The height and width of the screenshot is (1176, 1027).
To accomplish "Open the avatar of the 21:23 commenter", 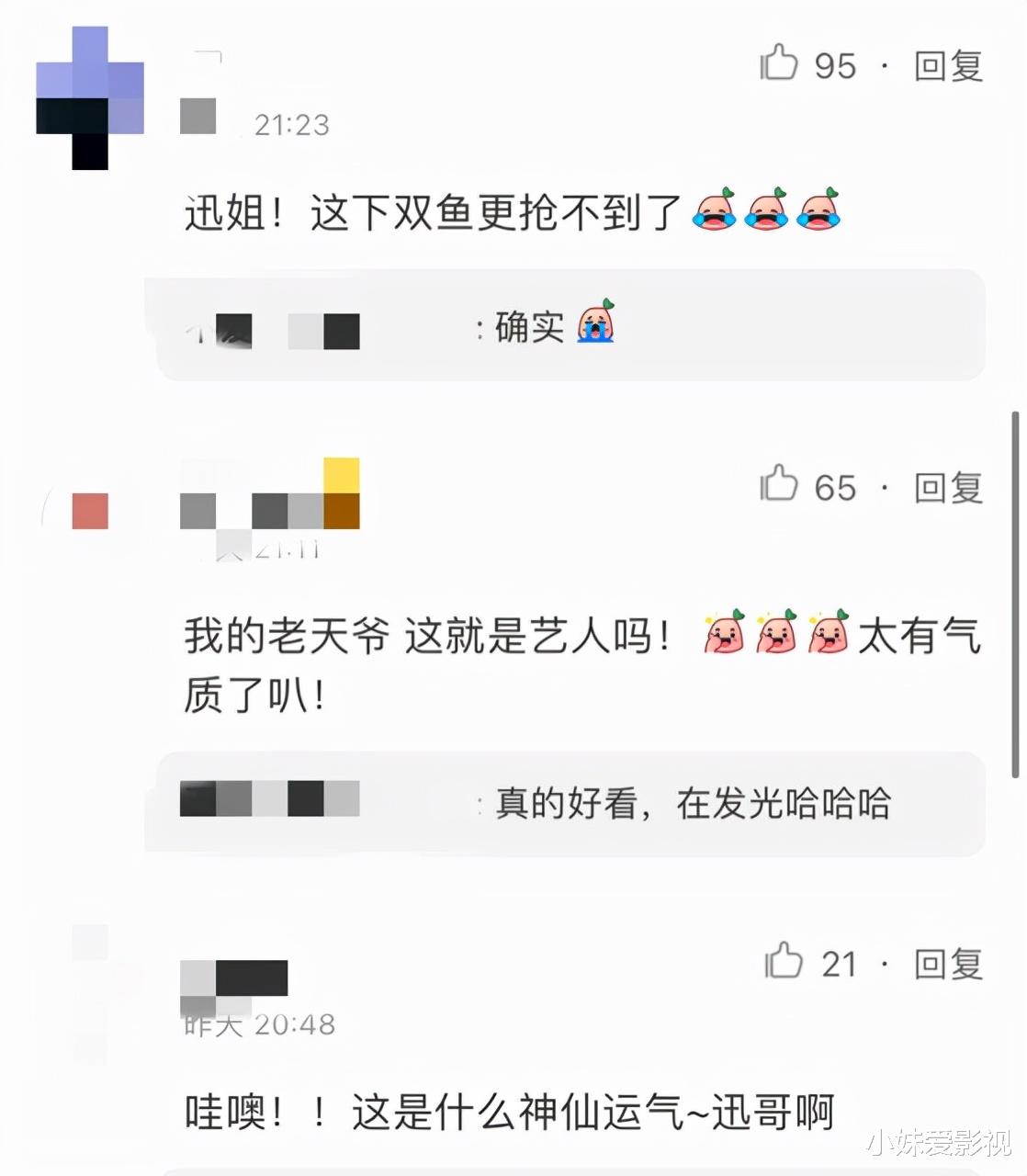I will [x=90, y=97].
